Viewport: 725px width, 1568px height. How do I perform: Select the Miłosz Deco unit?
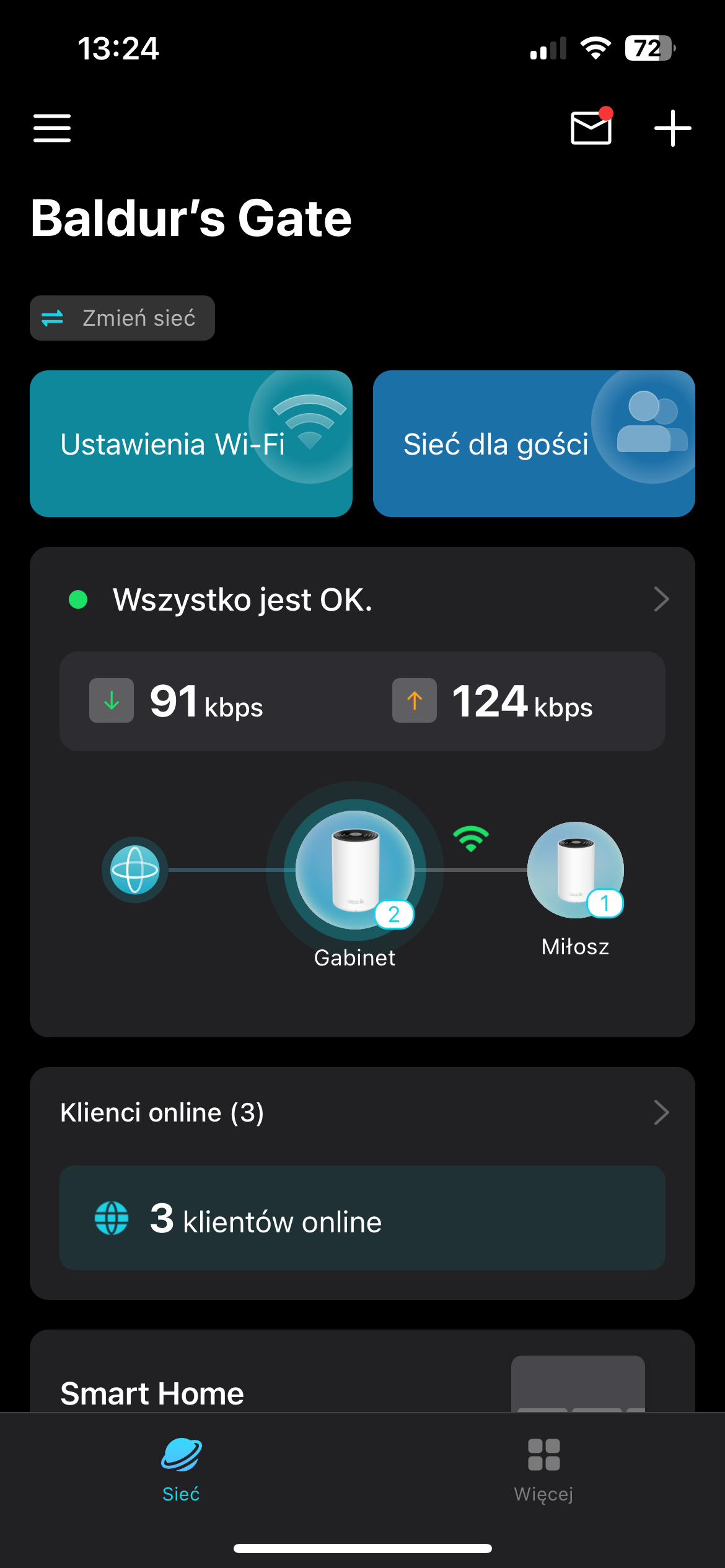(x=575, y=870)
